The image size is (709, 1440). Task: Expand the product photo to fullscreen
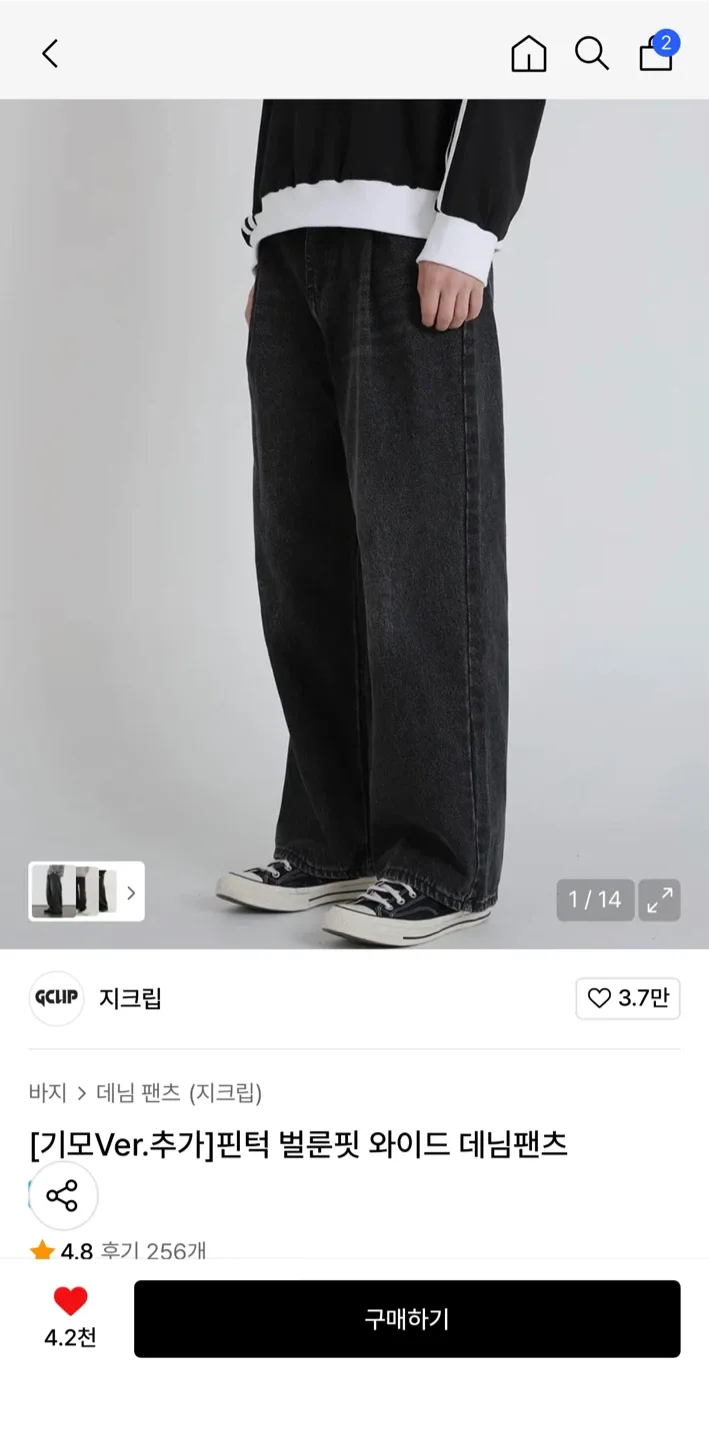pyautogui.click(x=659, y=900)
